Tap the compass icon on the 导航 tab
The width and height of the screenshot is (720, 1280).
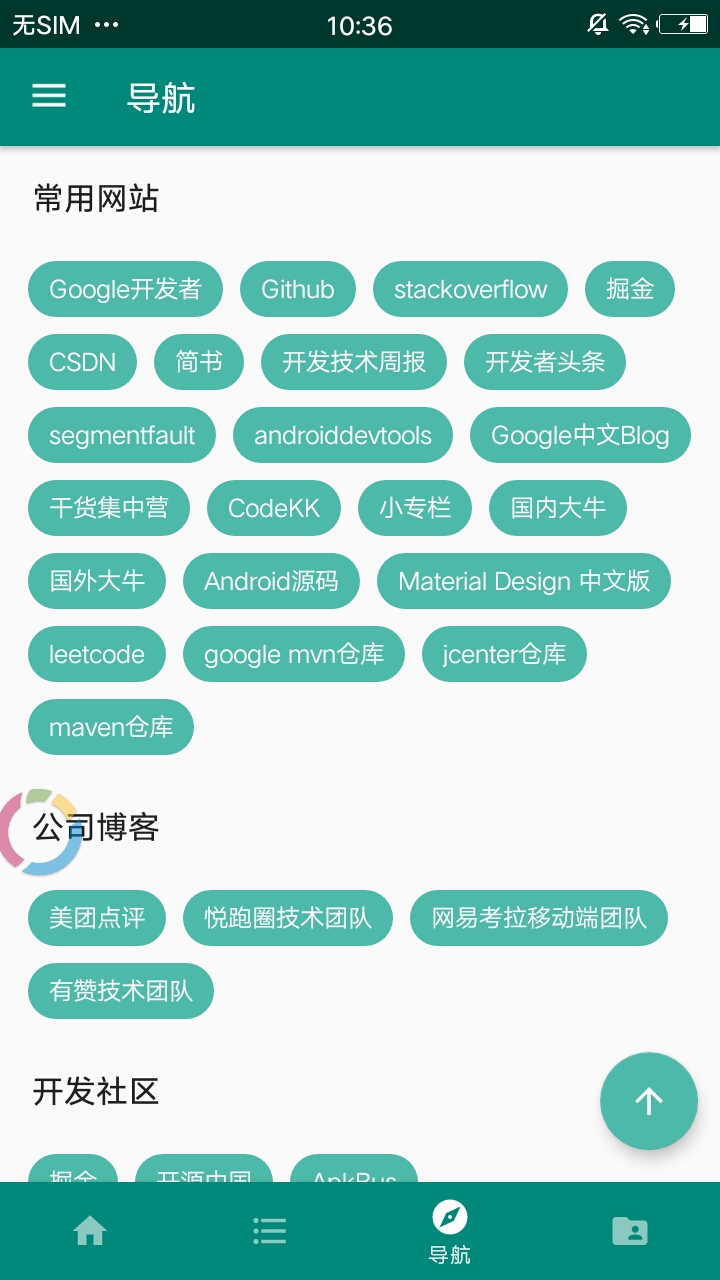pyautogui.click(x=450, y=1218)
